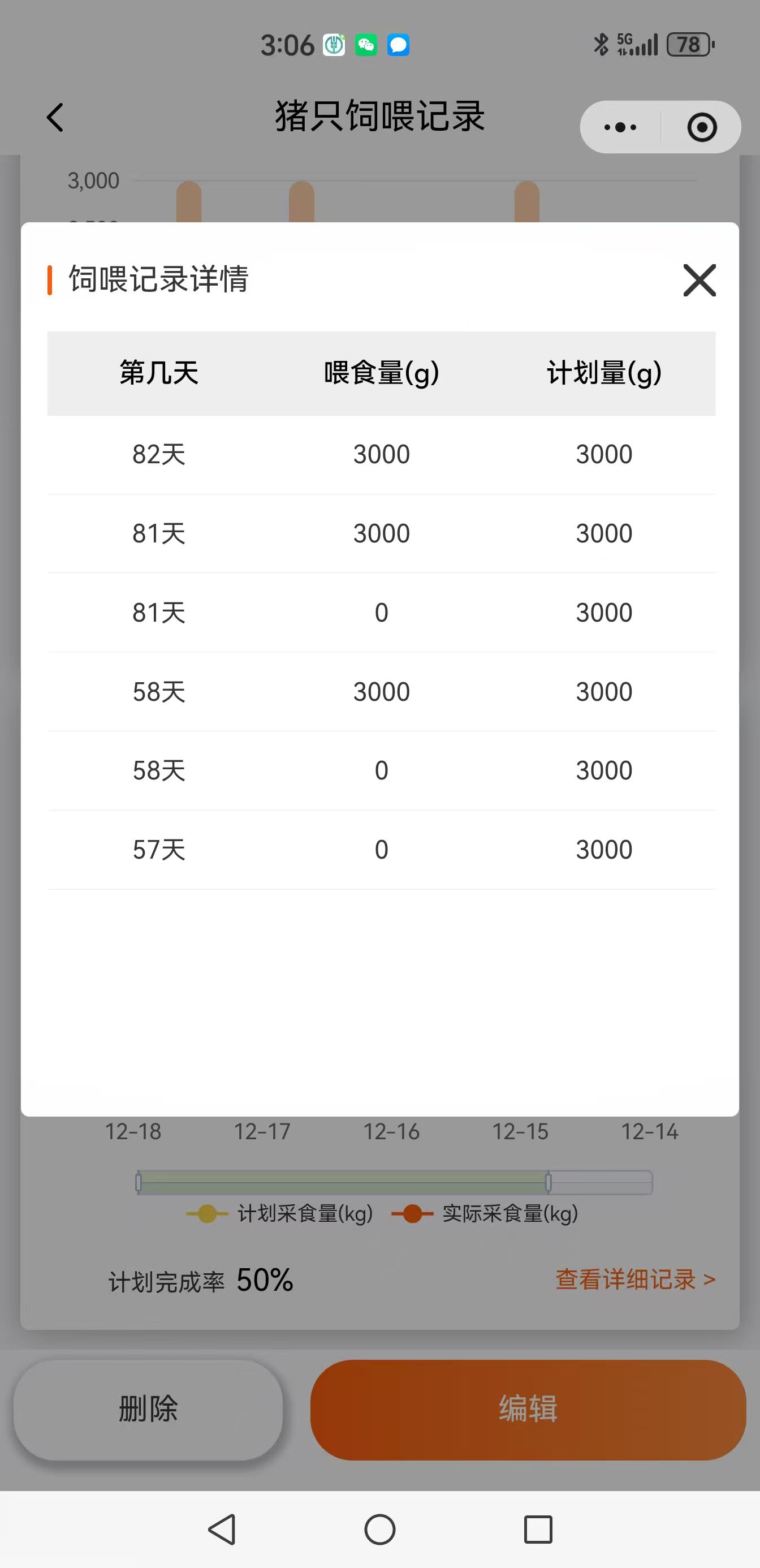The width and height of the screenshot is (760, 1568).
Task: Close the mini program with the circle button
Action: (702, 127)
